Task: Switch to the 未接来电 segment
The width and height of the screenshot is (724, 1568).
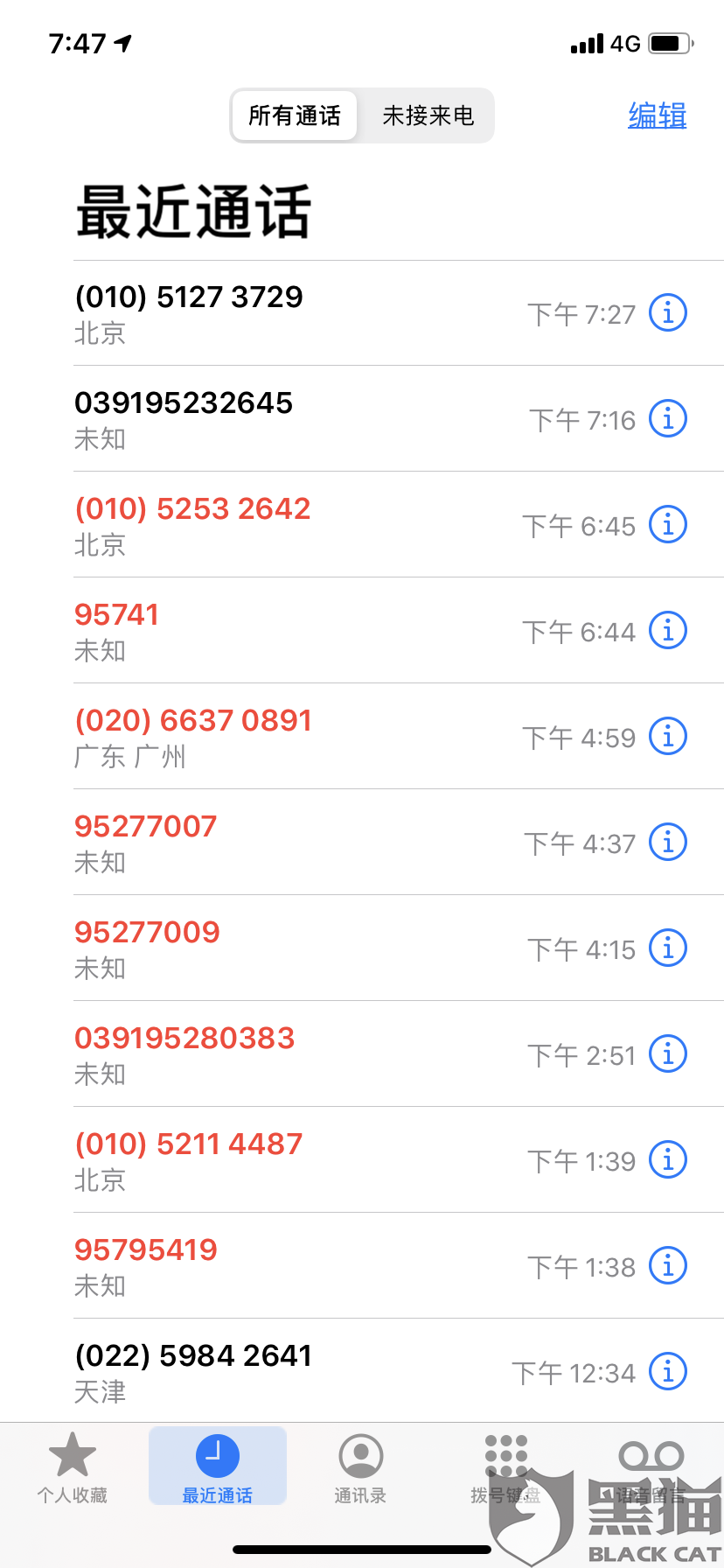Action: [x=428, y=115]
